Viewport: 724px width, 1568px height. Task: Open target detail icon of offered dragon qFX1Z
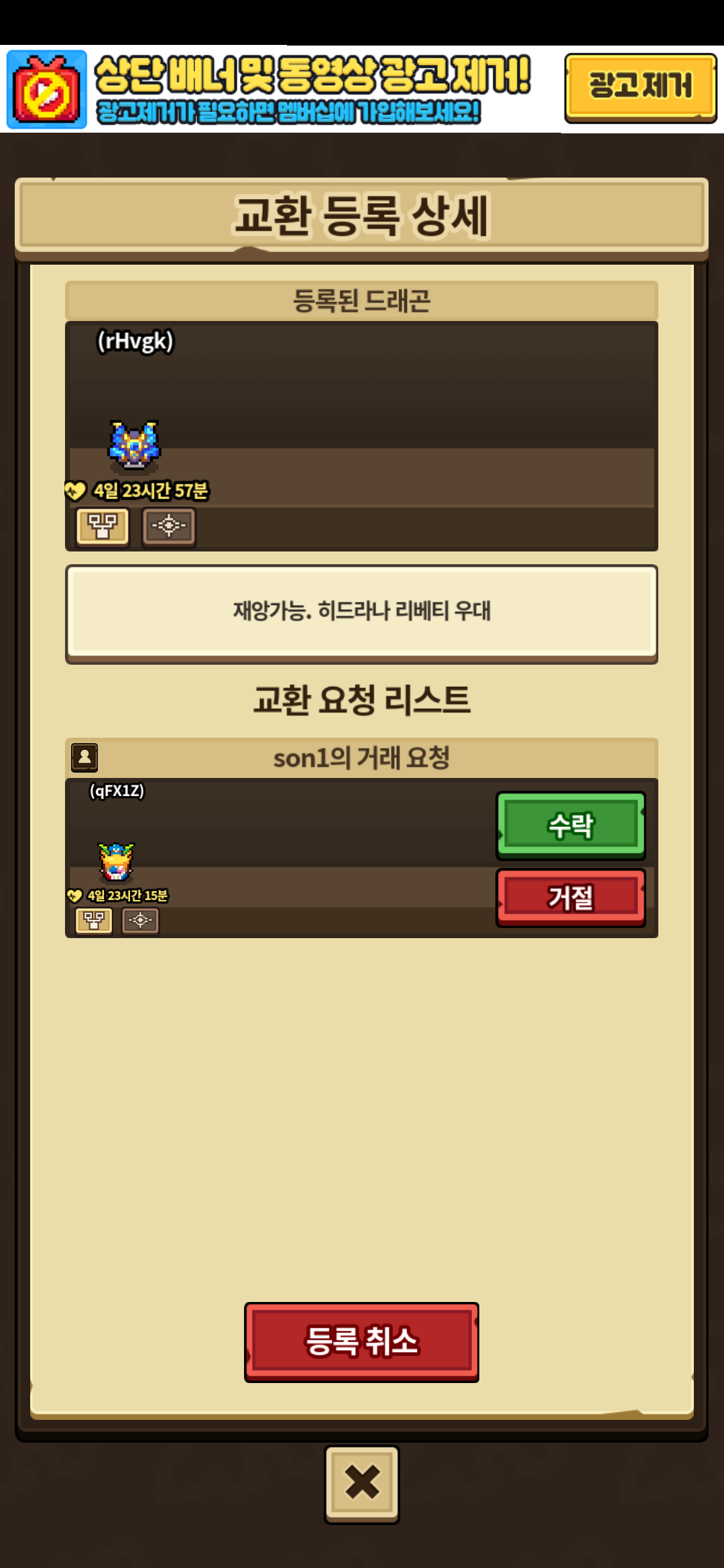[x=140, y=921]
